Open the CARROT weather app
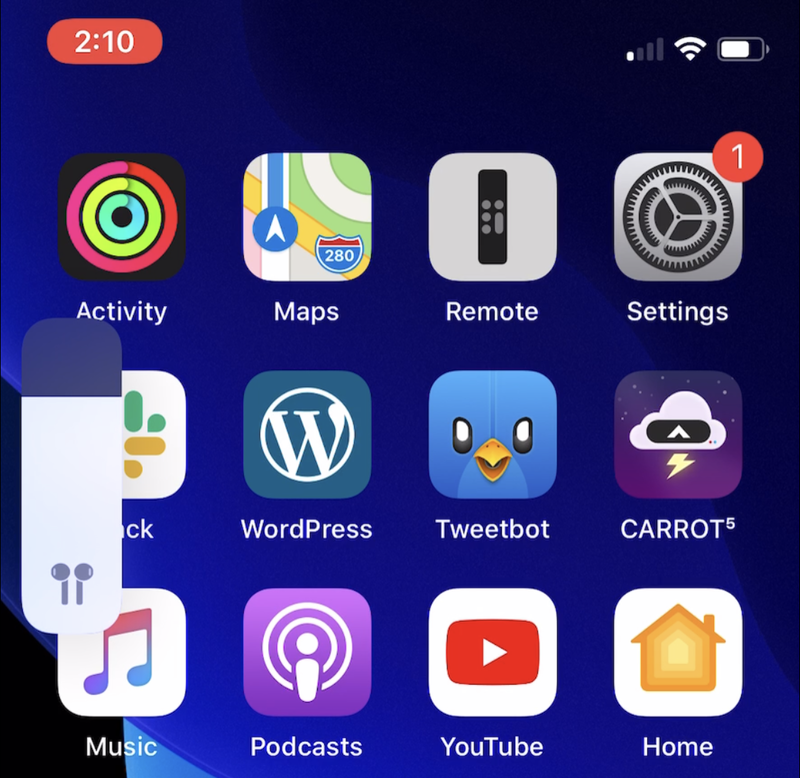The image size is (800, 778). (x=677, y=435)
